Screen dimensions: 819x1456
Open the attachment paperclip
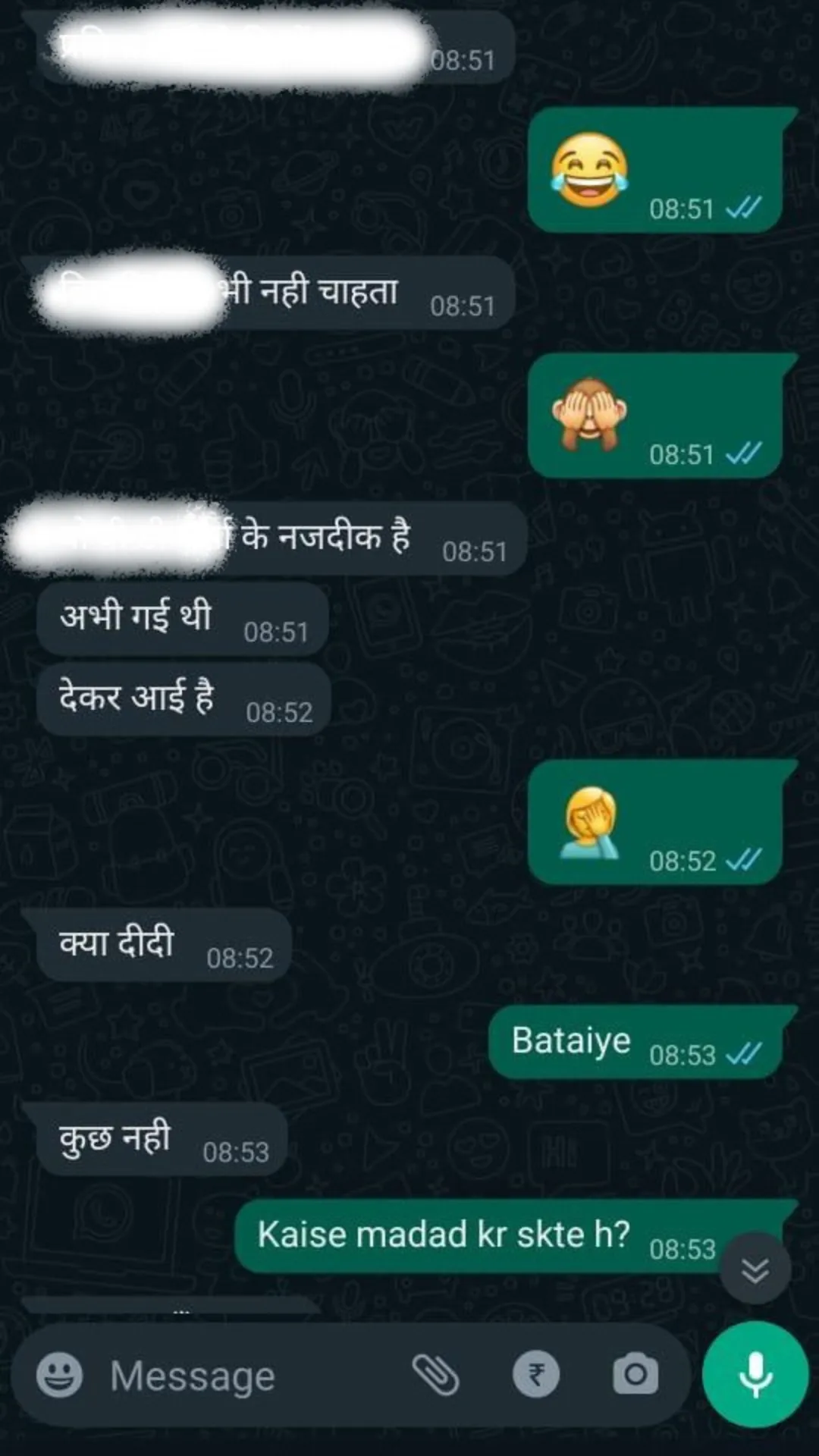coord(436,1375)
